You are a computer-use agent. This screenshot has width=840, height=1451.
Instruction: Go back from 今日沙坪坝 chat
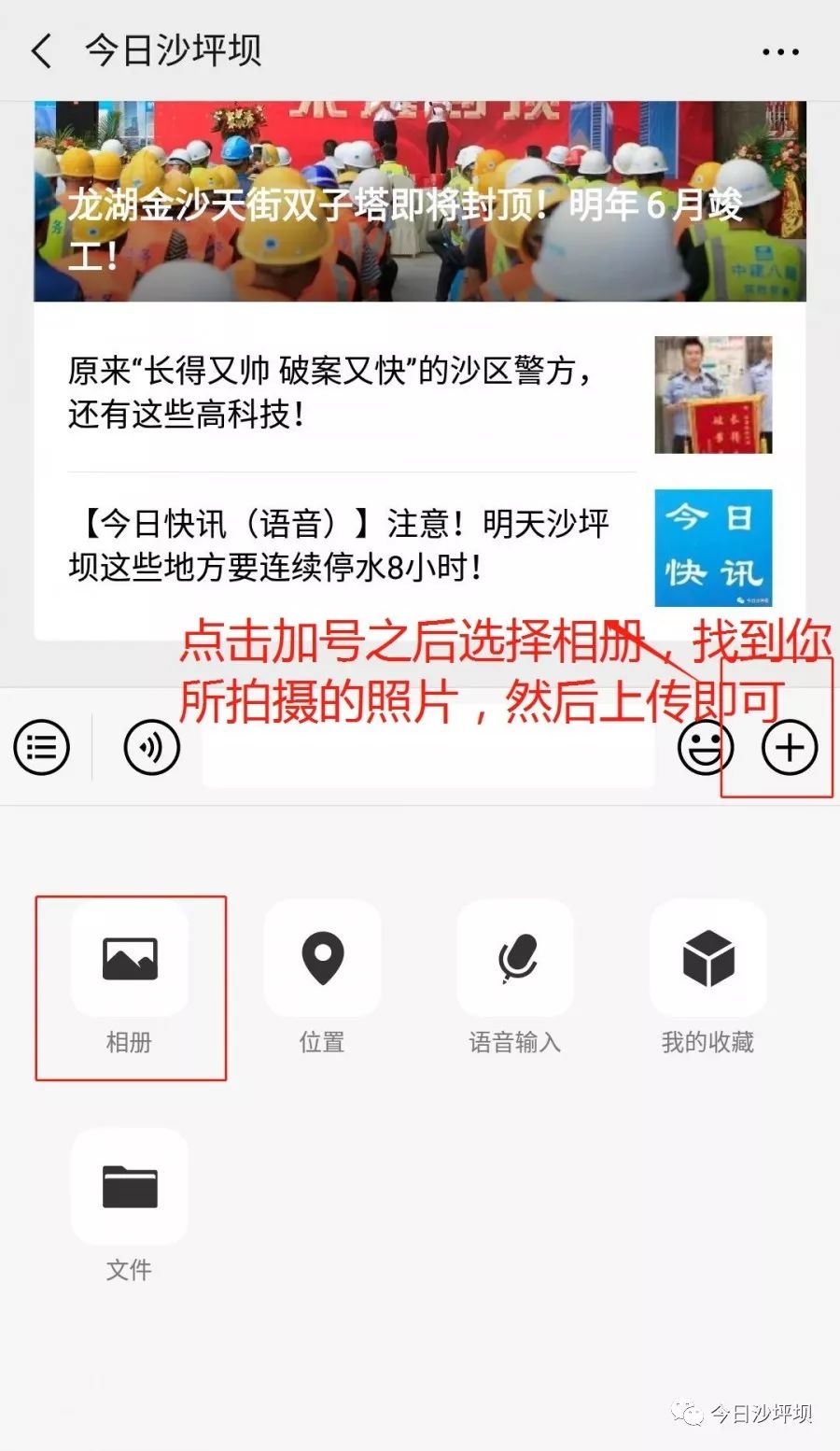click(42, 50)
